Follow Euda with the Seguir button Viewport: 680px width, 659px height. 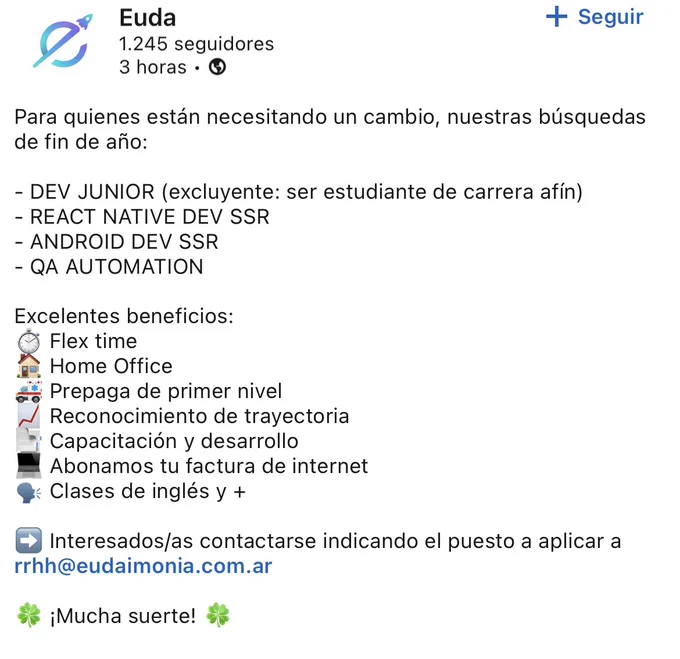pos(595,17)
